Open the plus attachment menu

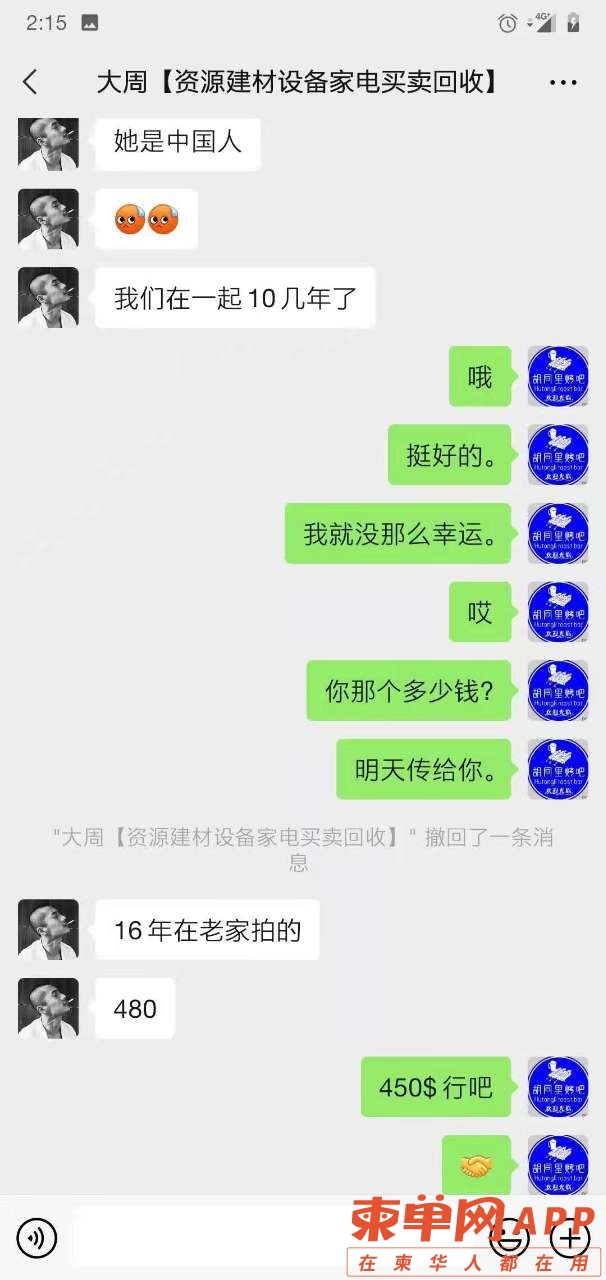571,1239
